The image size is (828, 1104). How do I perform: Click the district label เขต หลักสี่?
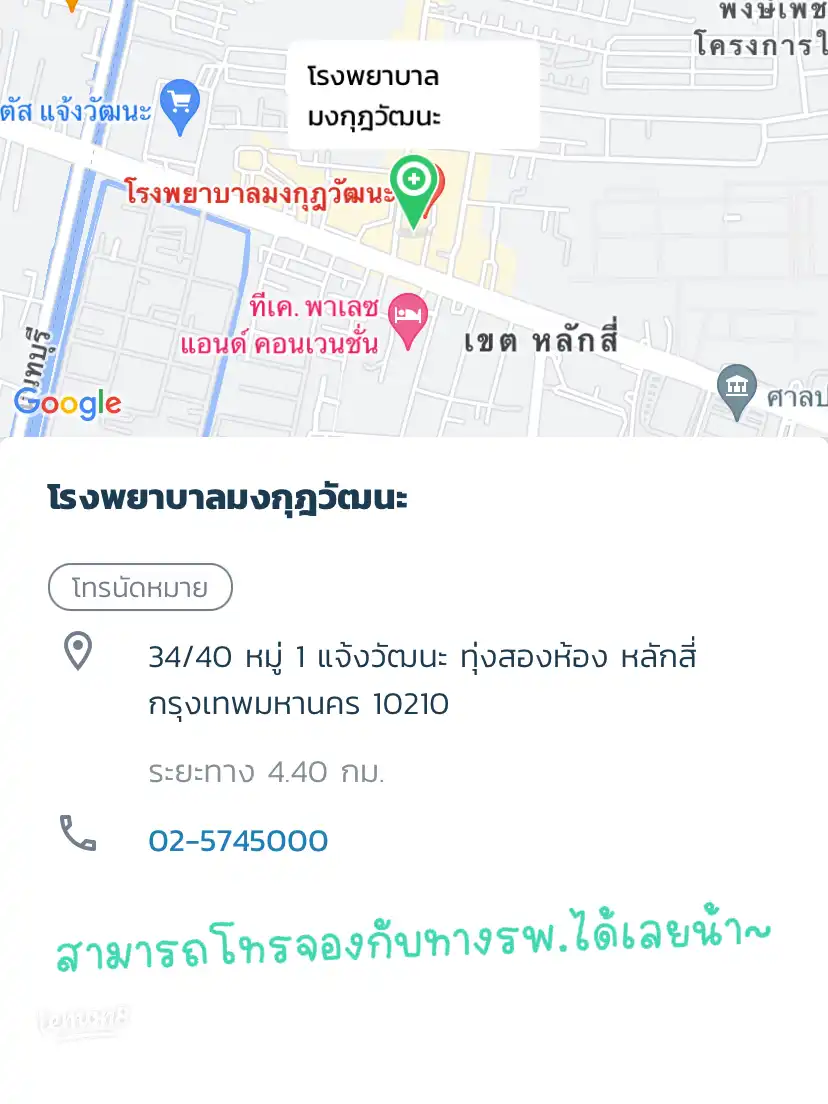coord(541,340)
